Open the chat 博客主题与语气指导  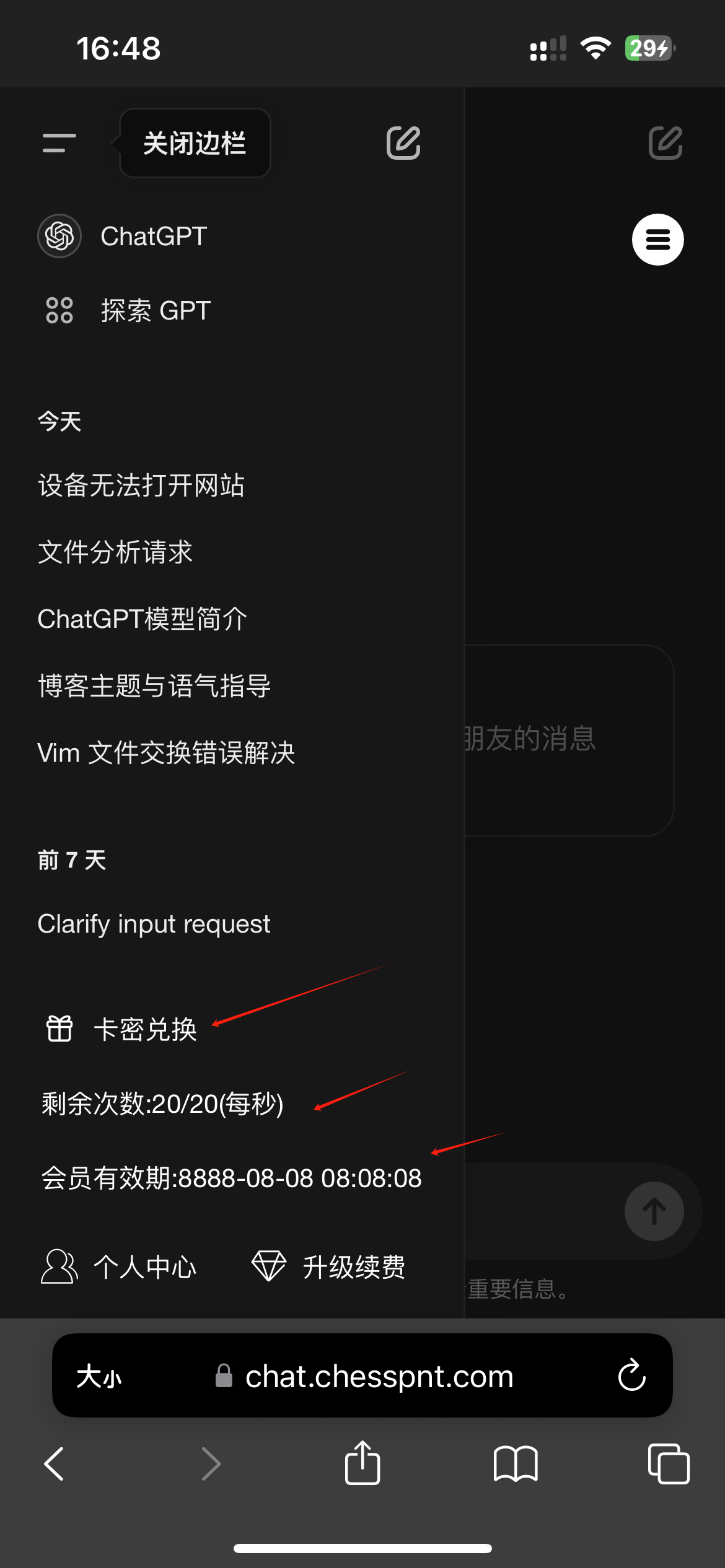point(154,686)
